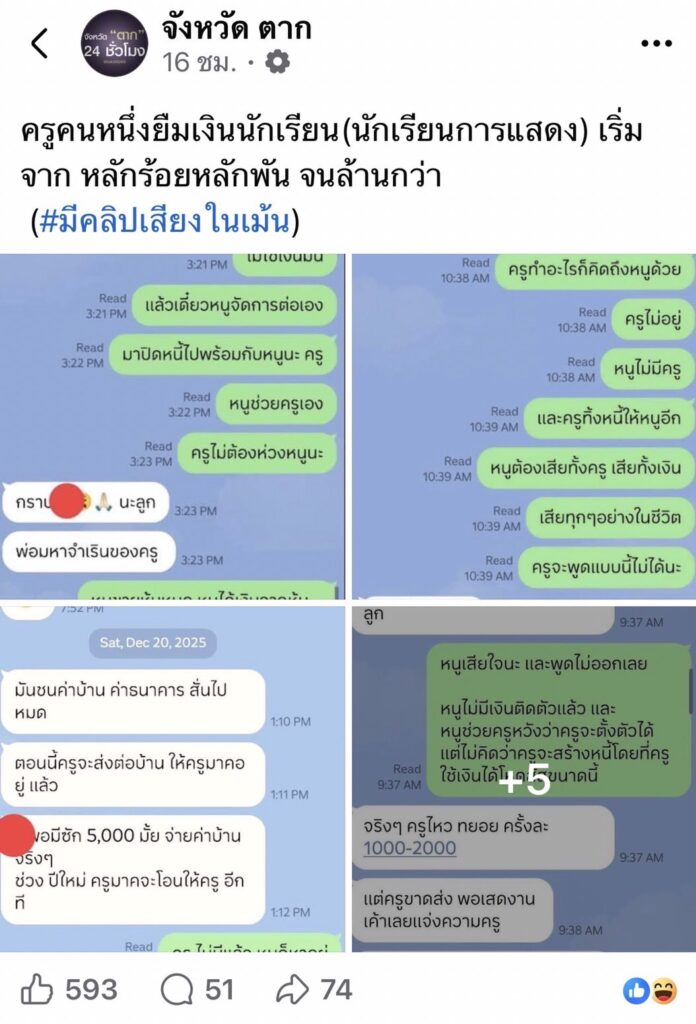Tap the #มีคลิปเสียงในเม้น hashtag
The height and width of the screenshot is (1024, 696).
click(165, 220)
